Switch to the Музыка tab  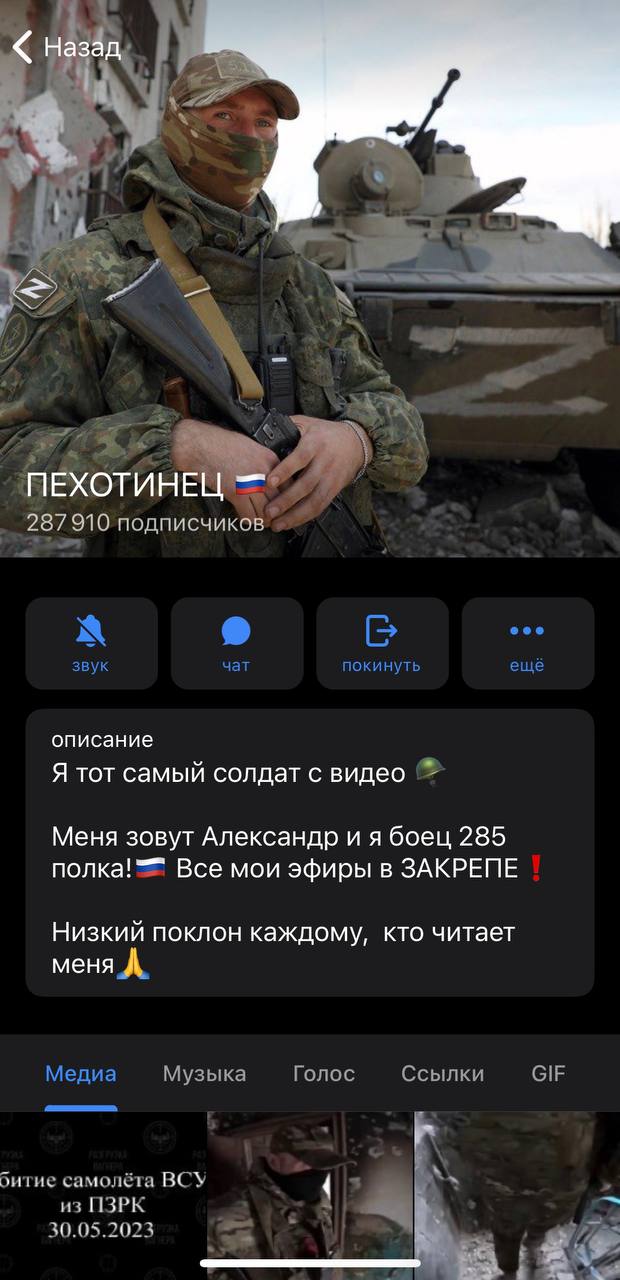pyautogui.click(x=204, y=1074)
